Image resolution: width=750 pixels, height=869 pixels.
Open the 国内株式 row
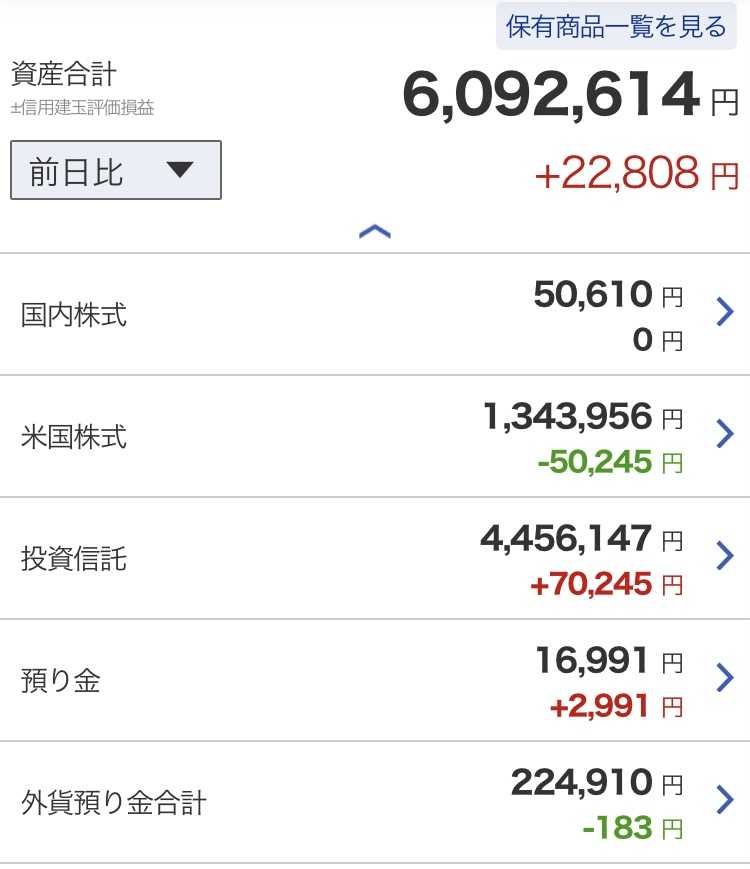coord(375,314)
